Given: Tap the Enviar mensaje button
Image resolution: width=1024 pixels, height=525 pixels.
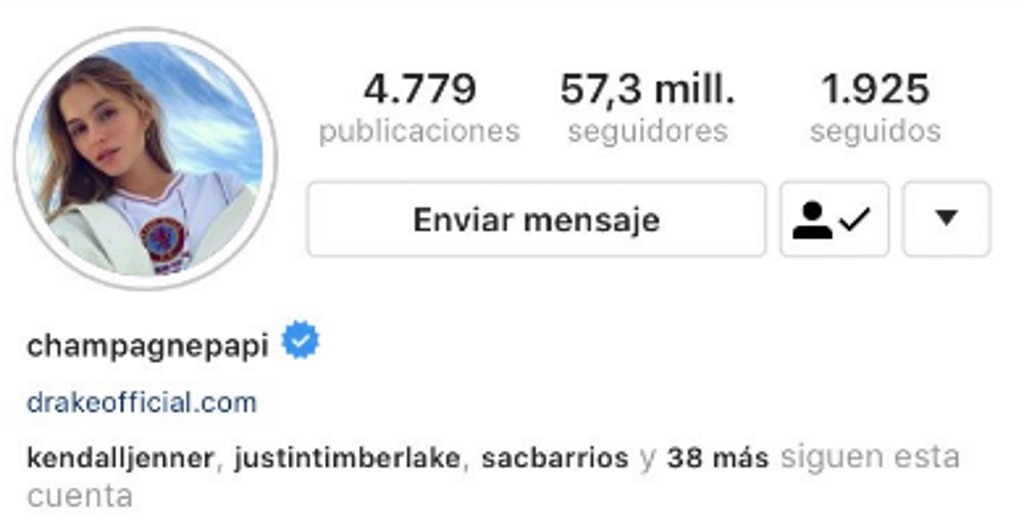Looking at the screenshot, I should (536, 219).
